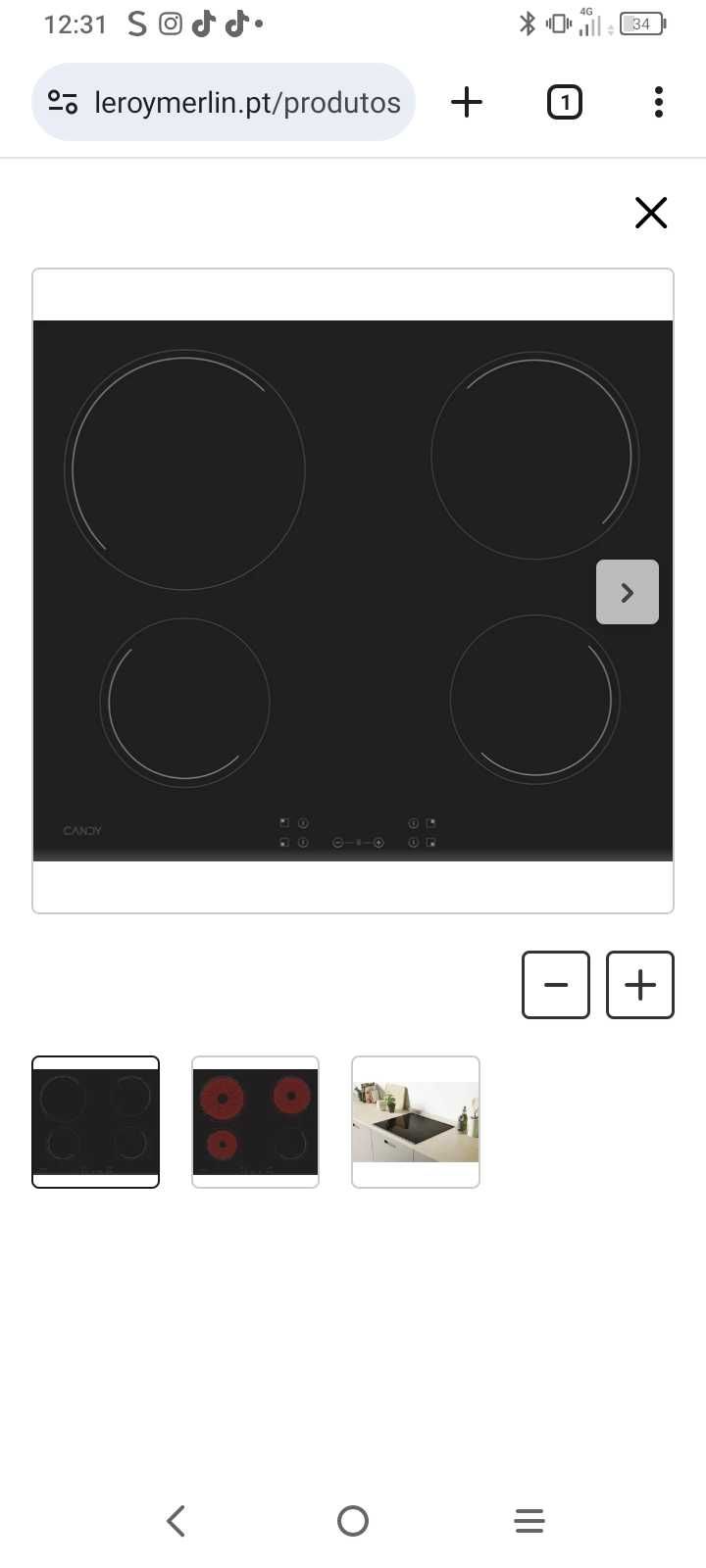Select the first black hob thumbnail

(96, 1122)
